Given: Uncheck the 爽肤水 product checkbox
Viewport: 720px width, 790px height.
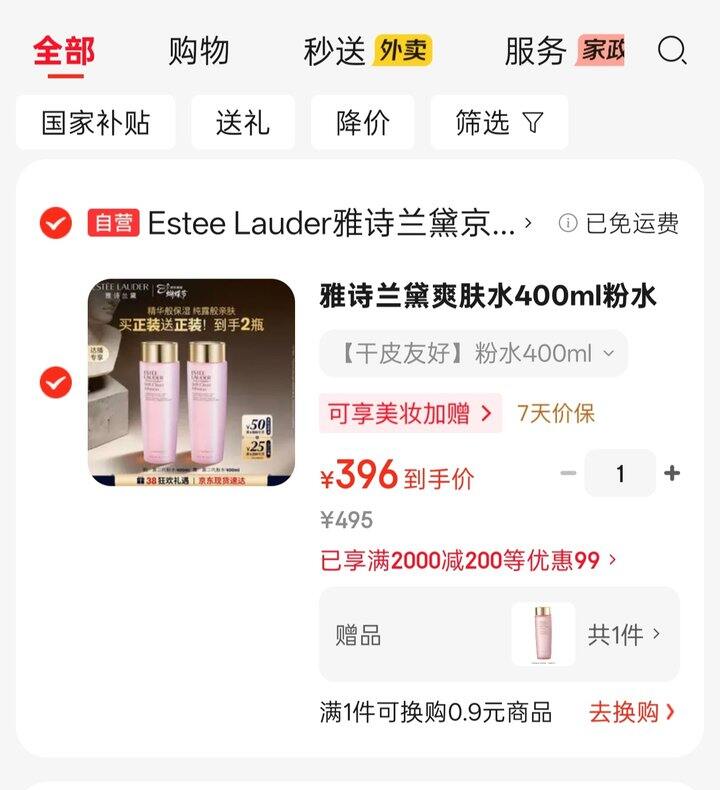Looking at the screenshot, I should 56,382.
